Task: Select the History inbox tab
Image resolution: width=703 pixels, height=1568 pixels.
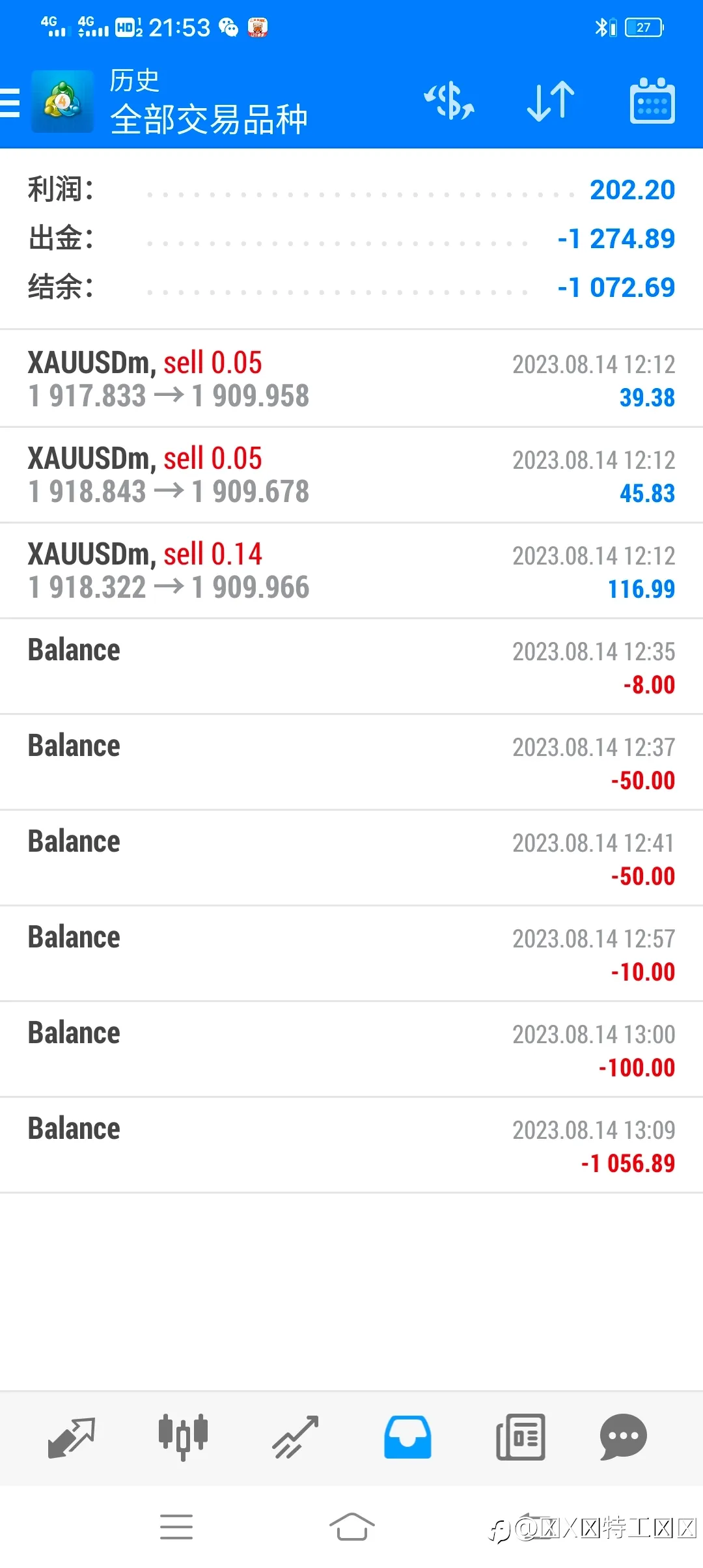Action: tap(407, 1437)
